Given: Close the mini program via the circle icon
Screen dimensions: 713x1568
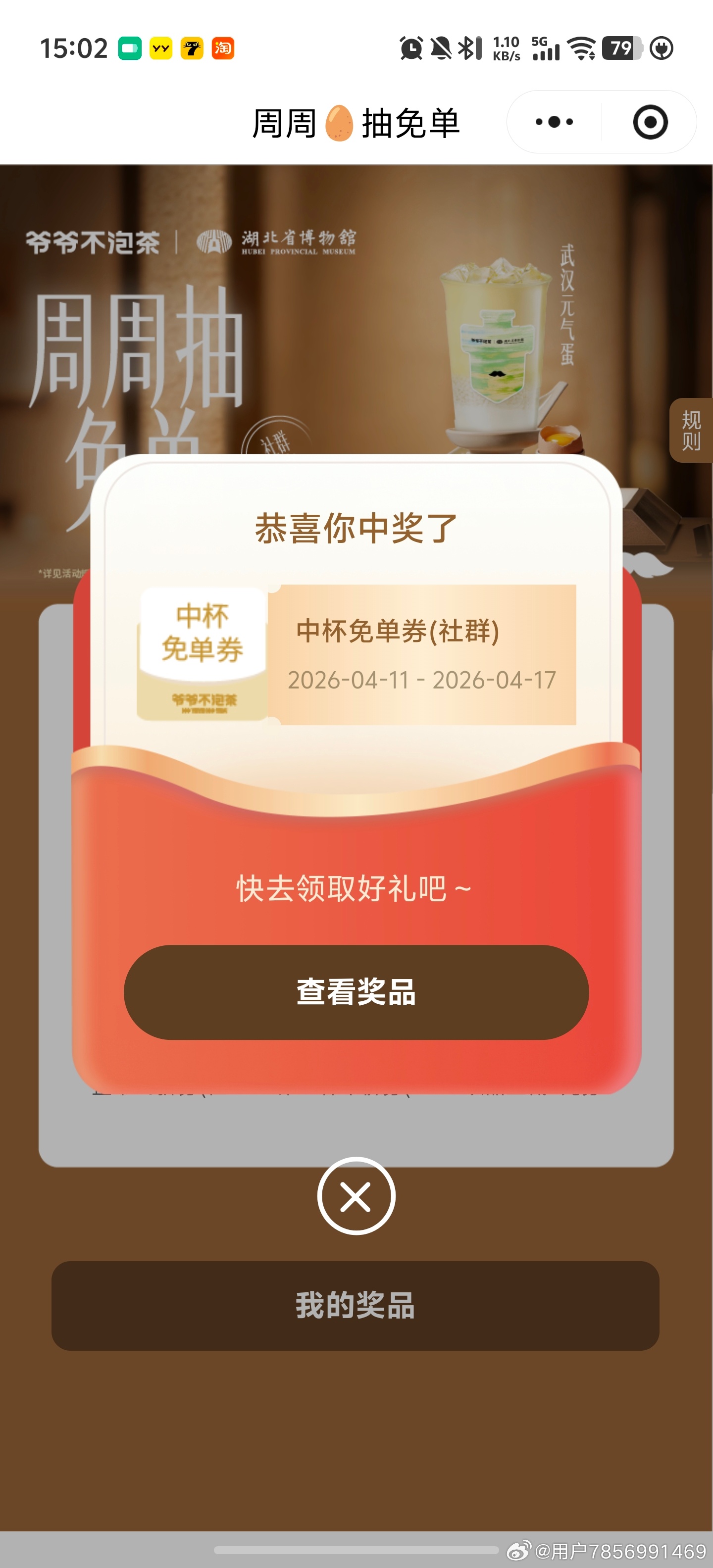Looking at the screenshot, I should [x=650, y=122].
